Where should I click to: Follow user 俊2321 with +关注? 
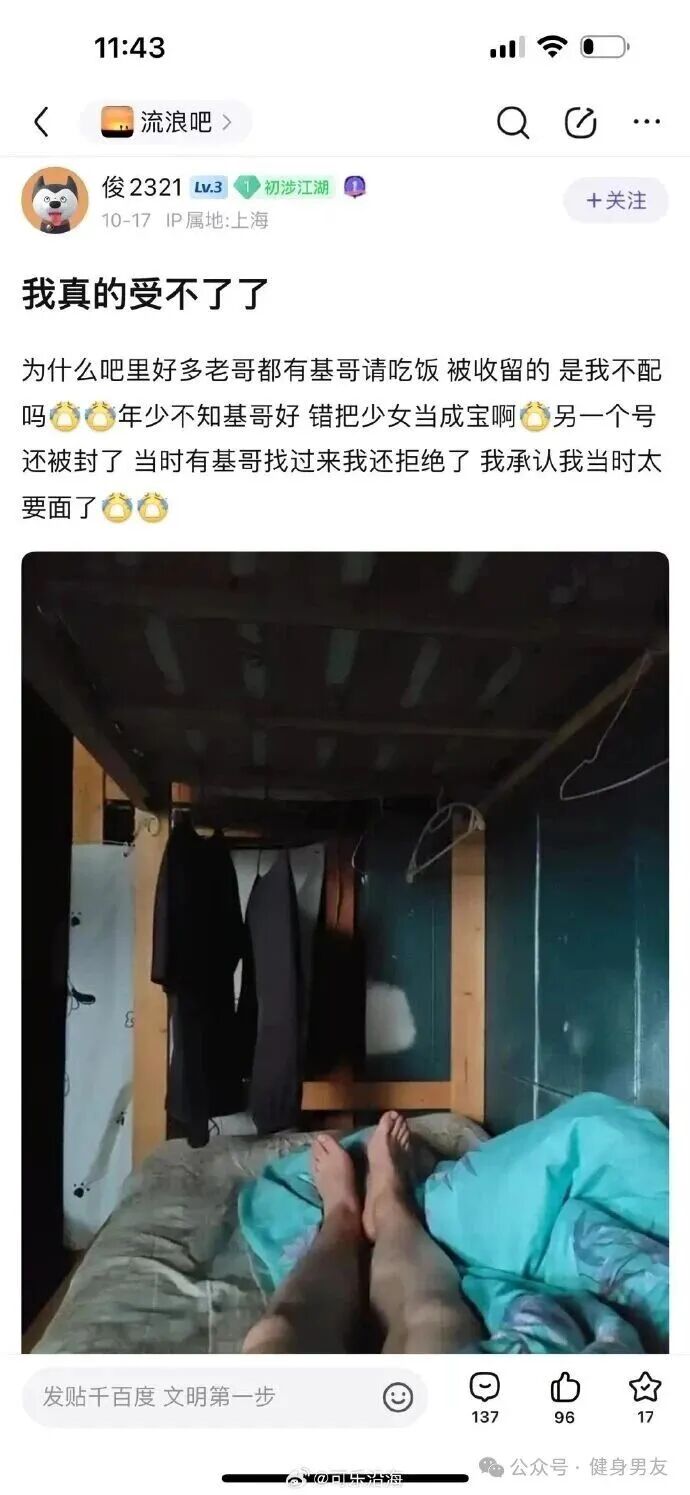(616, 200)
